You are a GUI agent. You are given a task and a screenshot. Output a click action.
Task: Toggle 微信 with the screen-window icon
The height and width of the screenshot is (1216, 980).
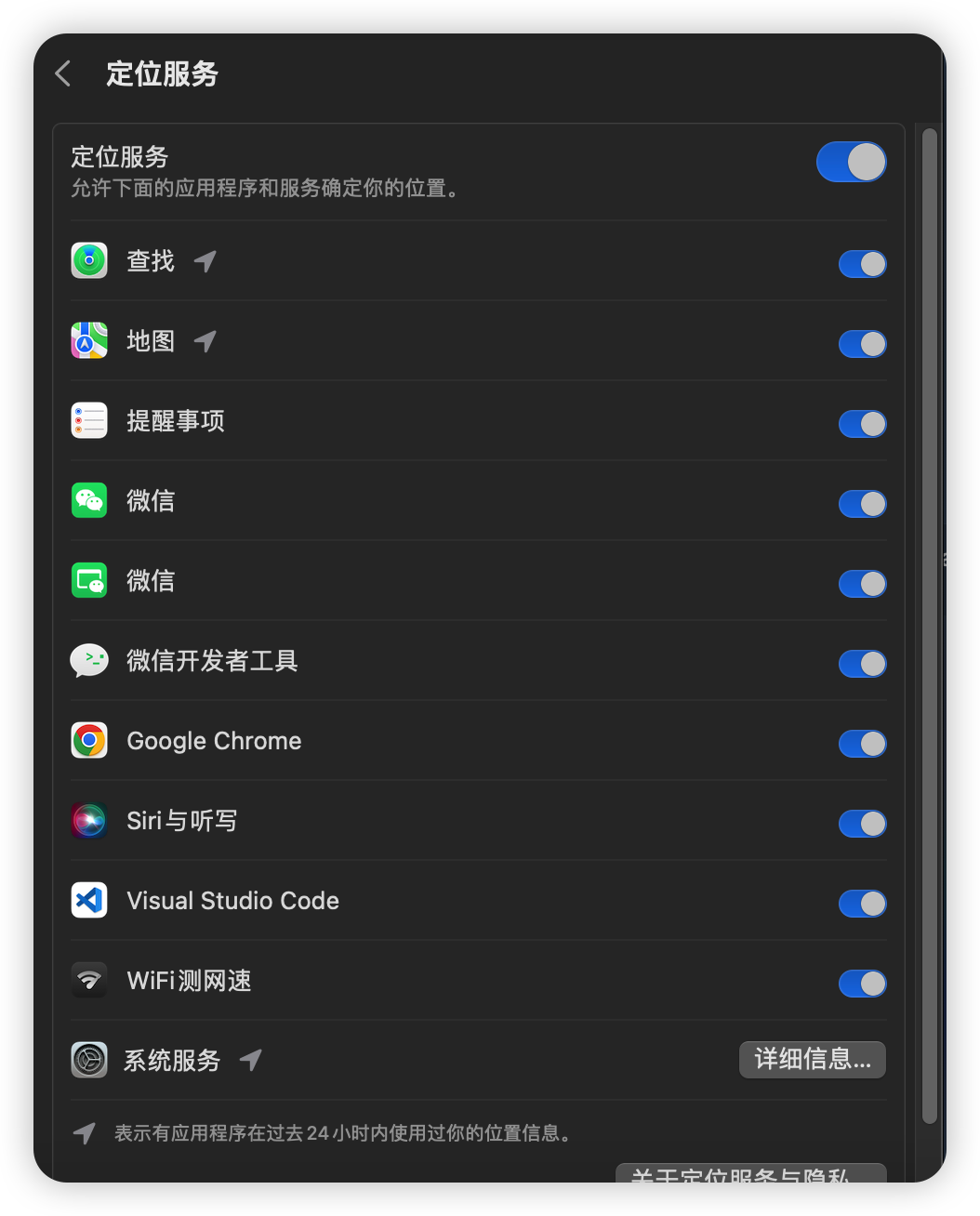[x=862, y=584]
